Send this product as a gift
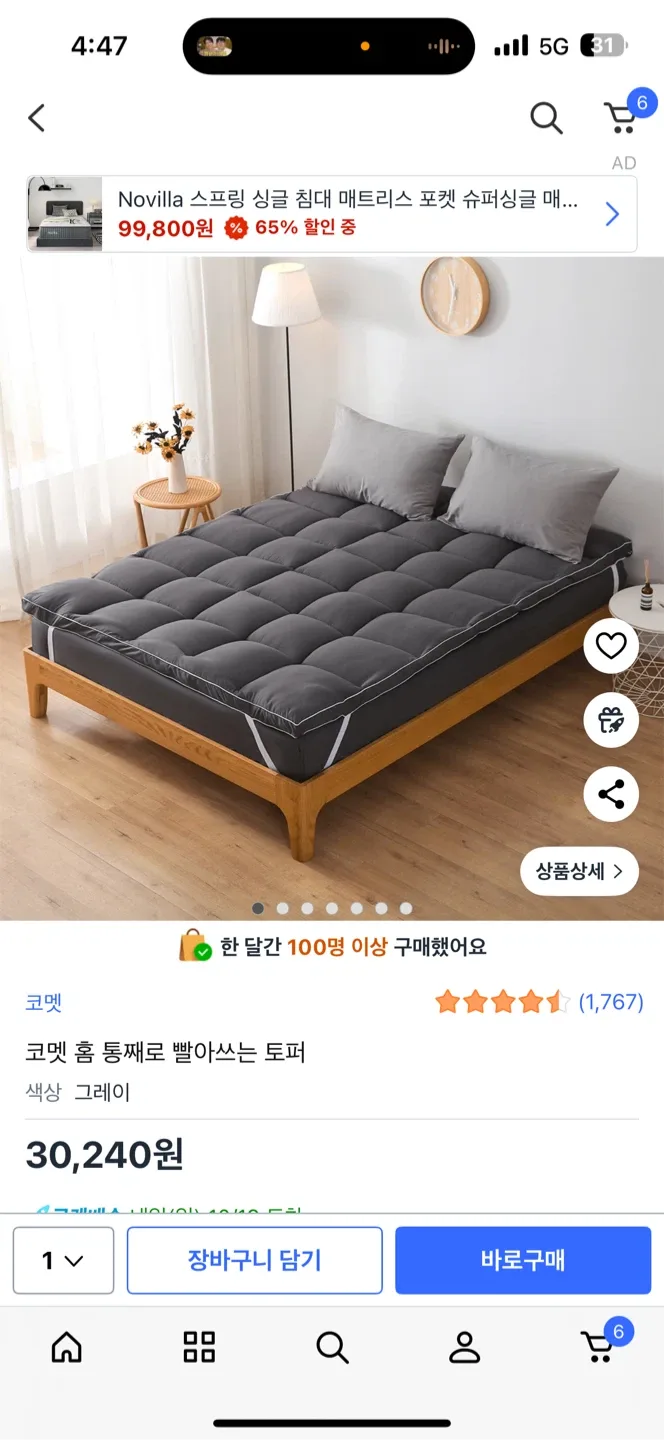The width and height of the screenshot is (664, 1440). 611,720
